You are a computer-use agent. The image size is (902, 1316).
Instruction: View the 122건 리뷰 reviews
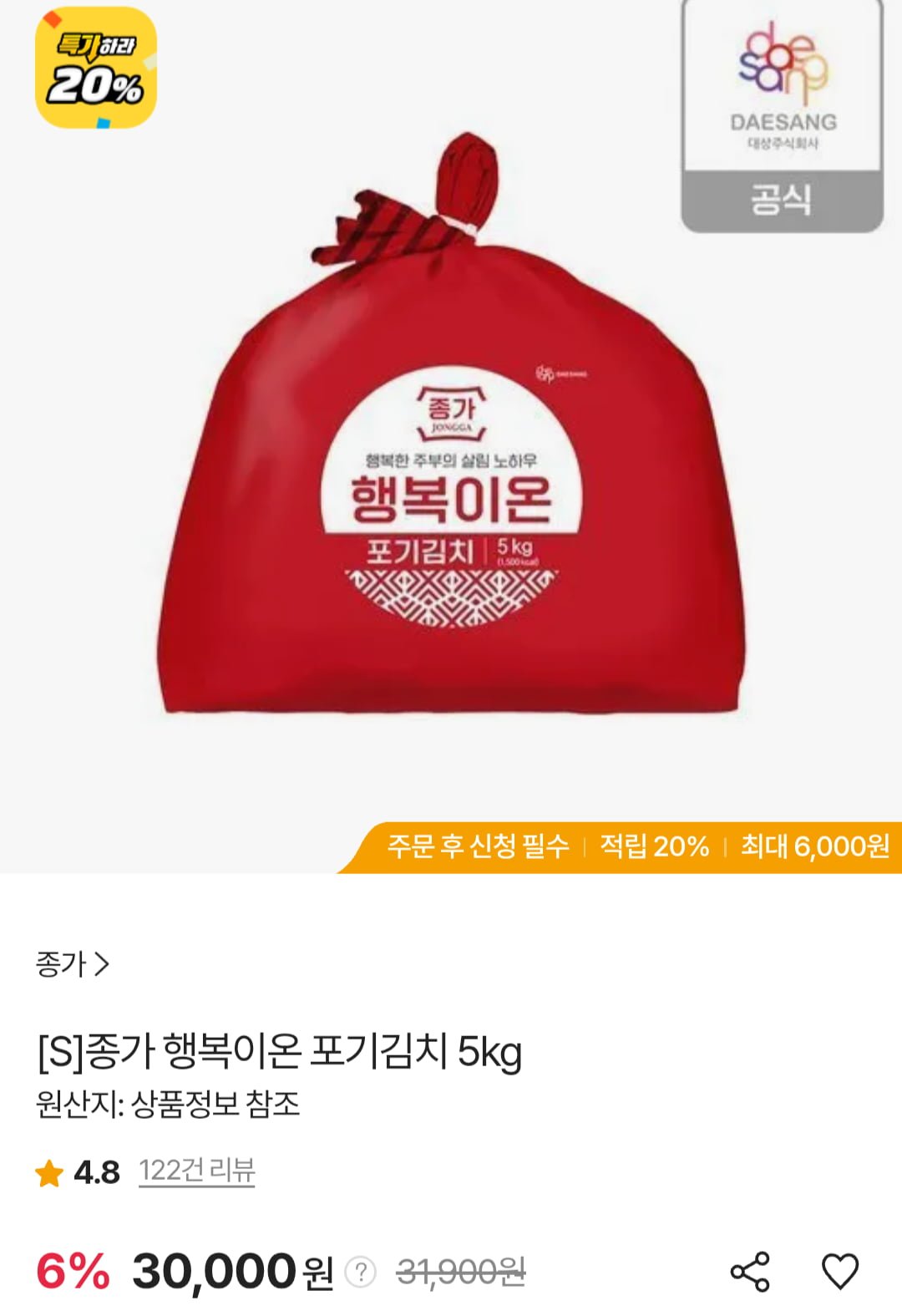tap(196, 1171)
